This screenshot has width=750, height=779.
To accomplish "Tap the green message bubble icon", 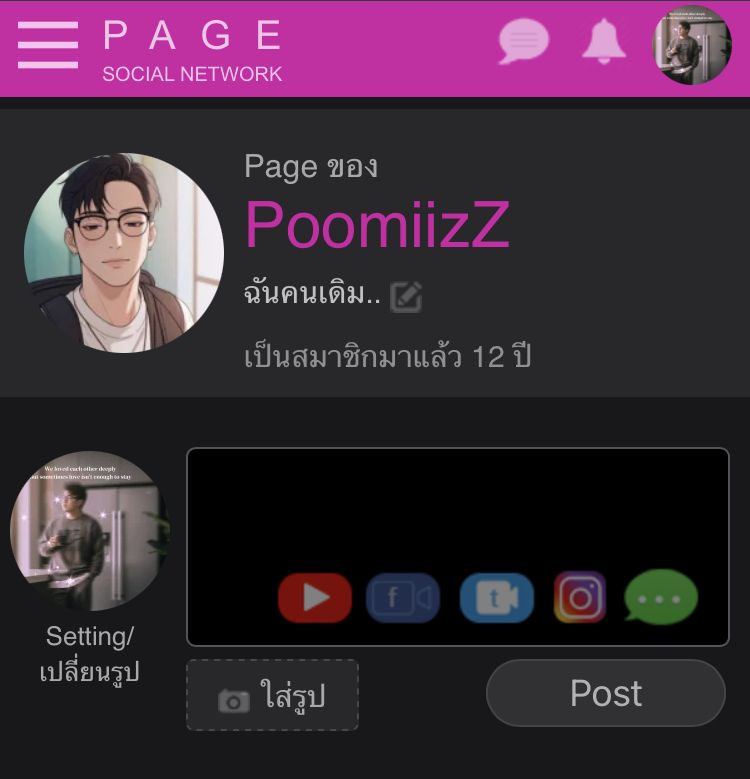I will click(661, 597).
